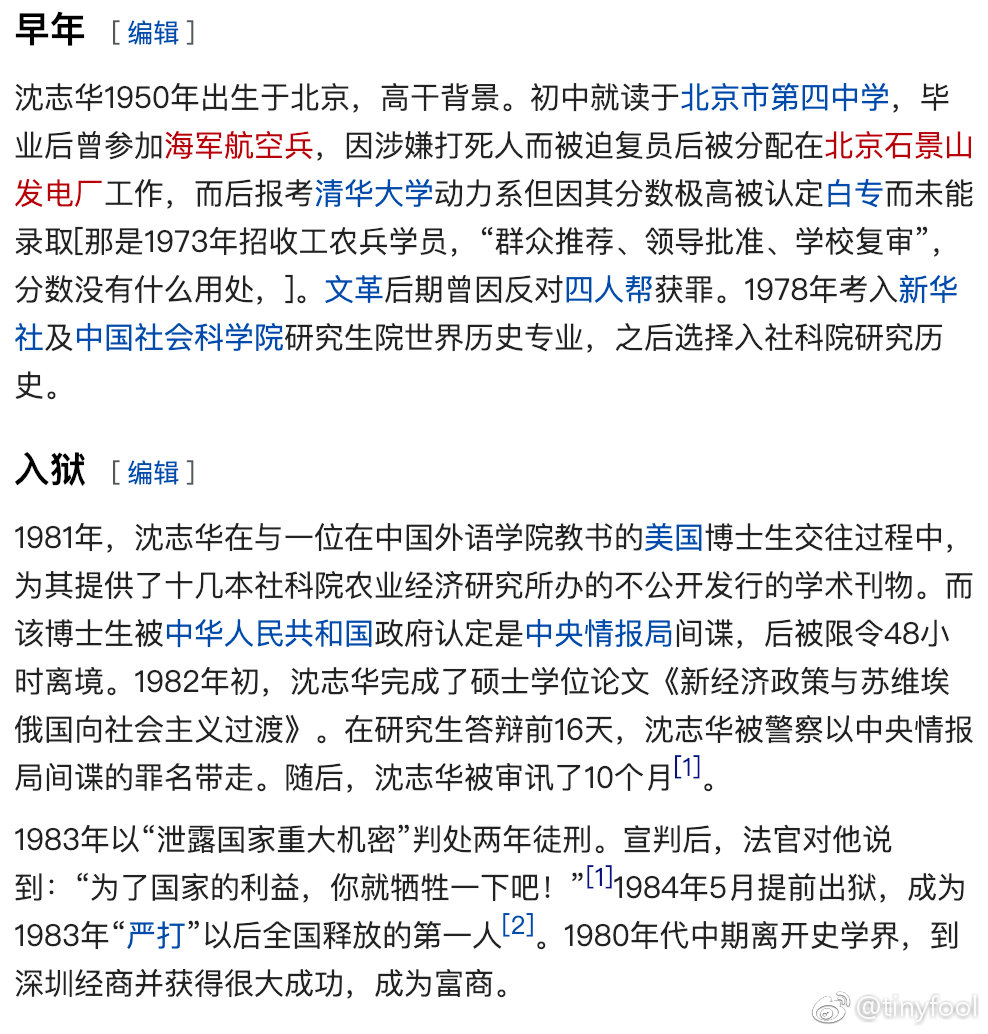The image size is (988, 1034).
Task: Open the 严打 link
Action: click(156, 936)
